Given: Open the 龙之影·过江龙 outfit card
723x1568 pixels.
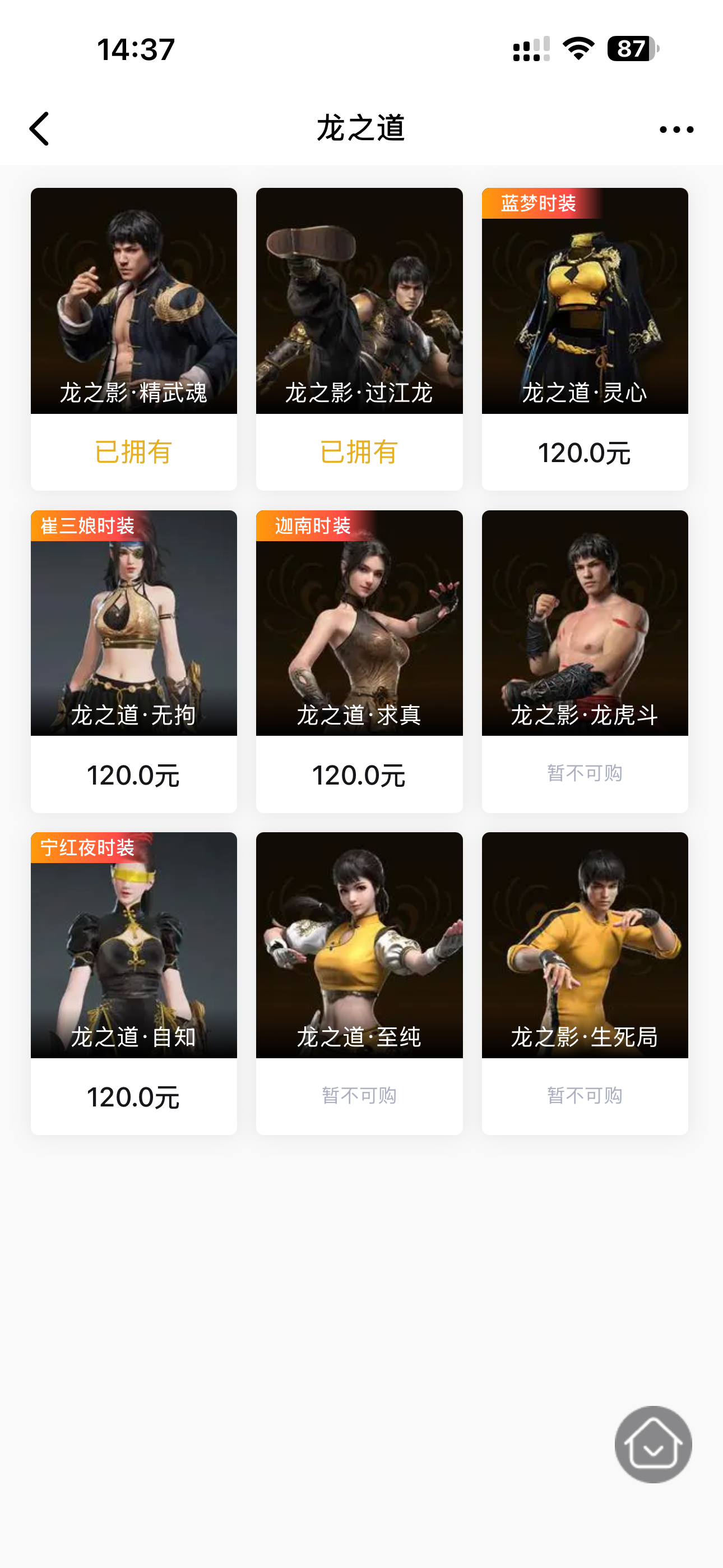Looking at the screenshot, I should [359, 301].
